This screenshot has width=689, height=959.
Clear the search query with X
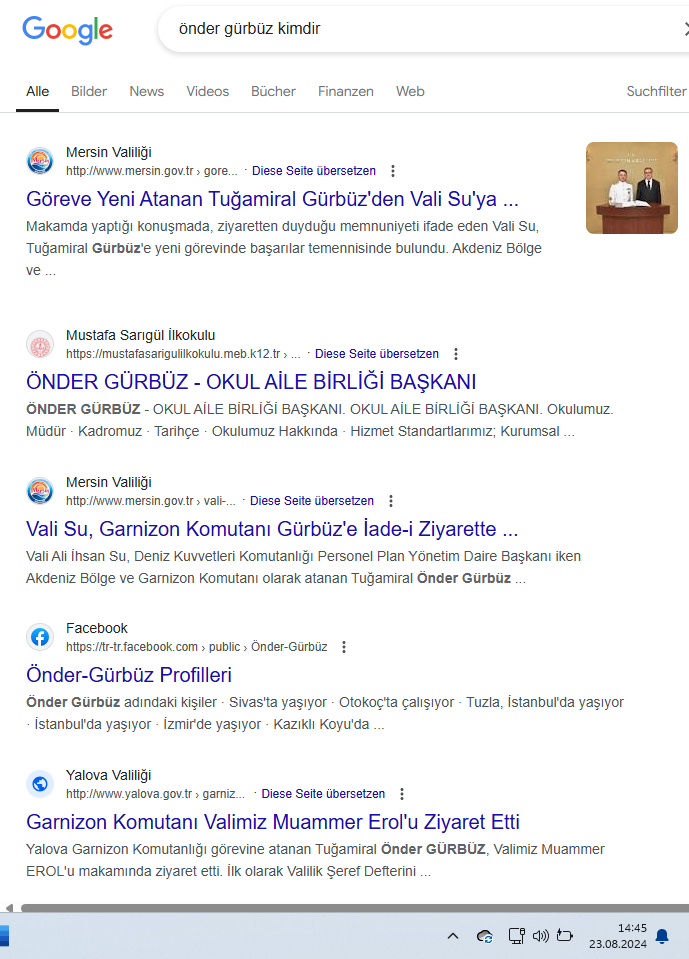pyautogui.click(x=684, y=29)
